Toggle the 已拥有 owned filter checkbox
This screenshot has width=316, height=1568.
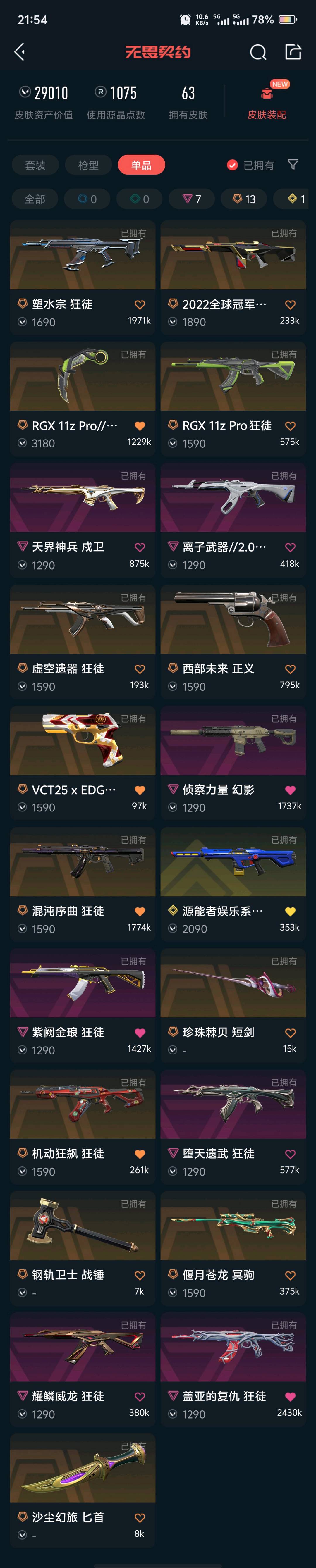pos(232,165)
